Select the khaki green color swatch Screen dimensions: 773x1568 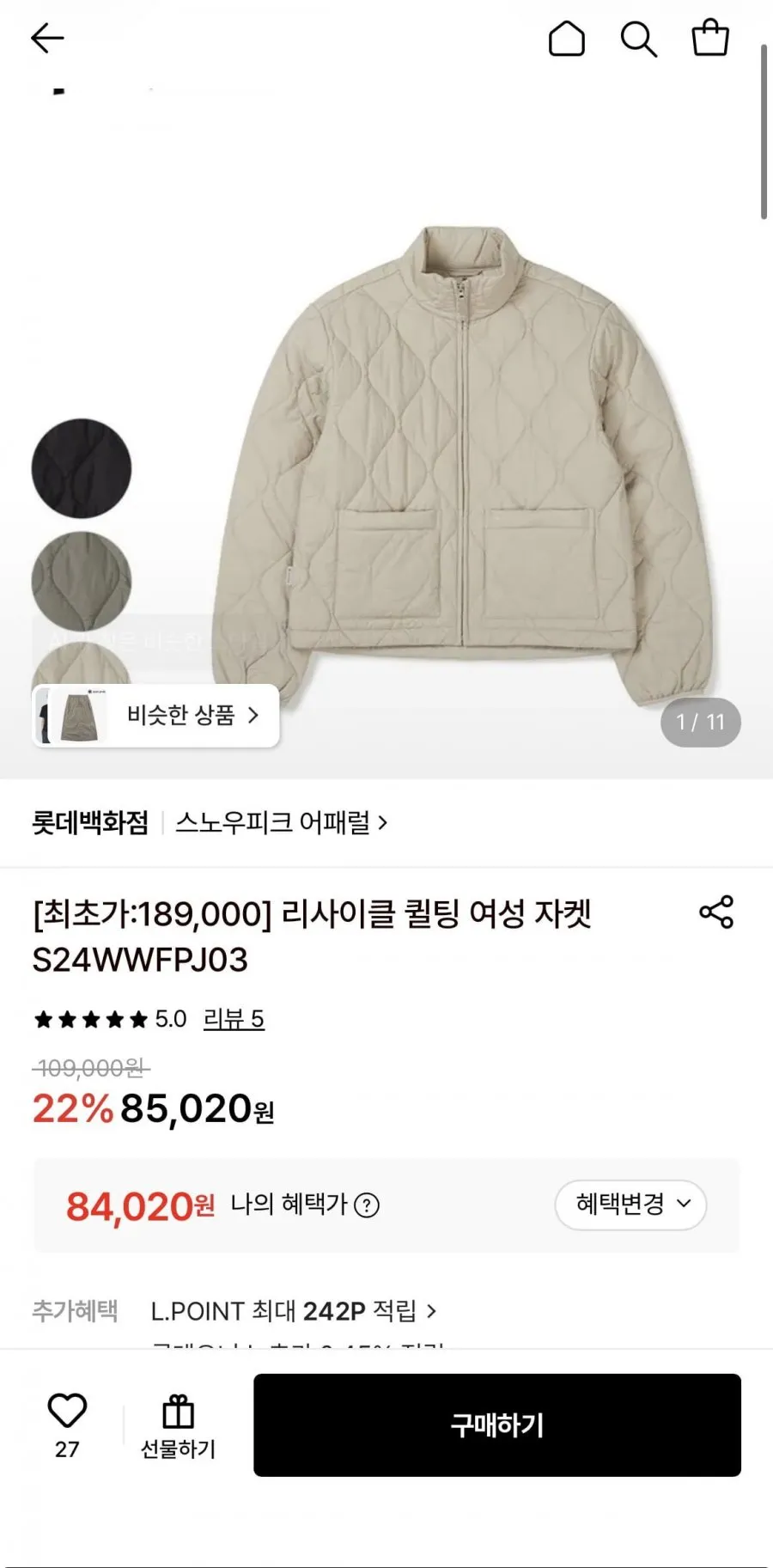click(x=82, y=582)
